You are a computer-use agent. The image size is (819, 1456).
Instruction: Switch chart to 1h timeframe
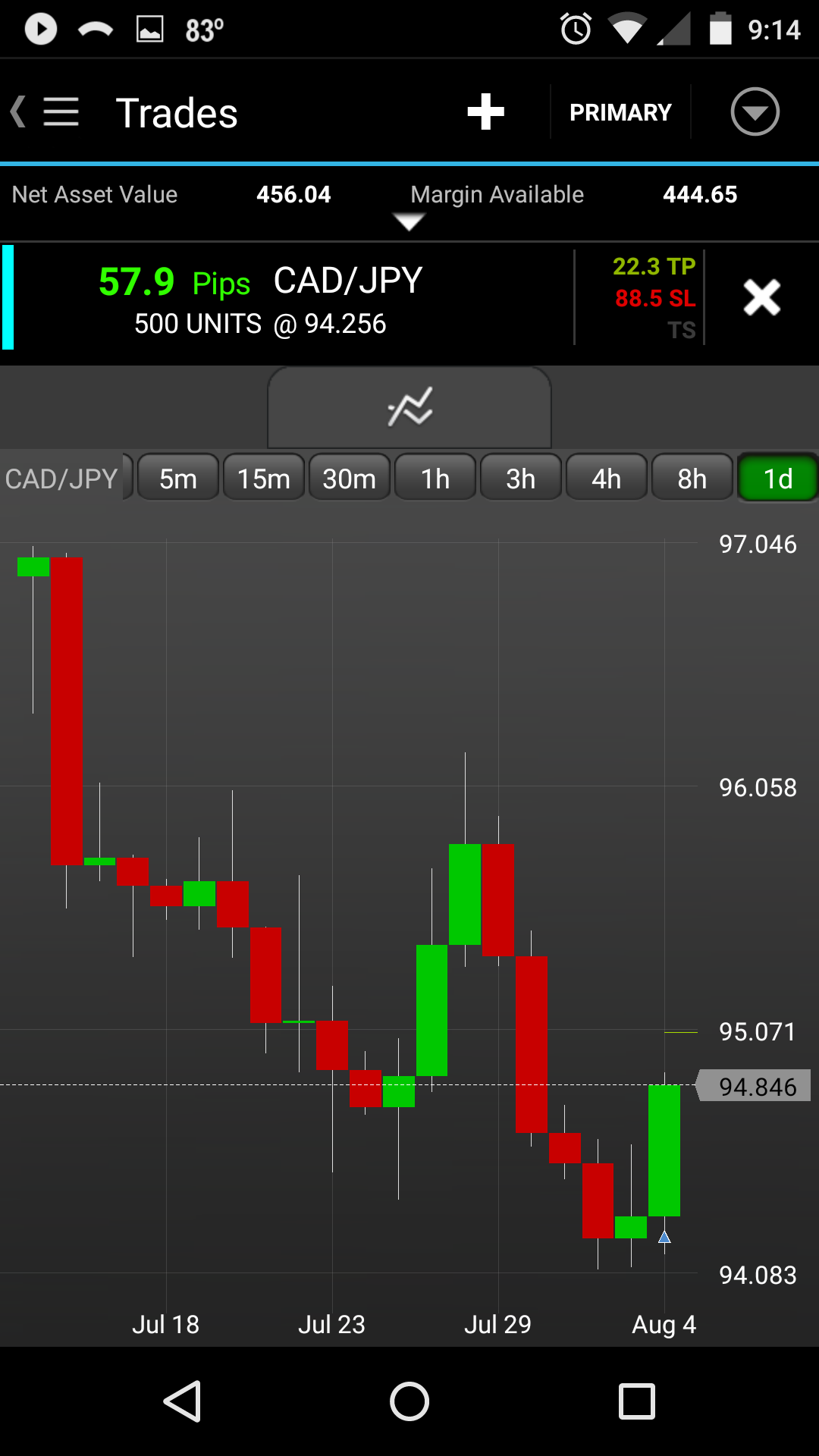tap(435, 479)
